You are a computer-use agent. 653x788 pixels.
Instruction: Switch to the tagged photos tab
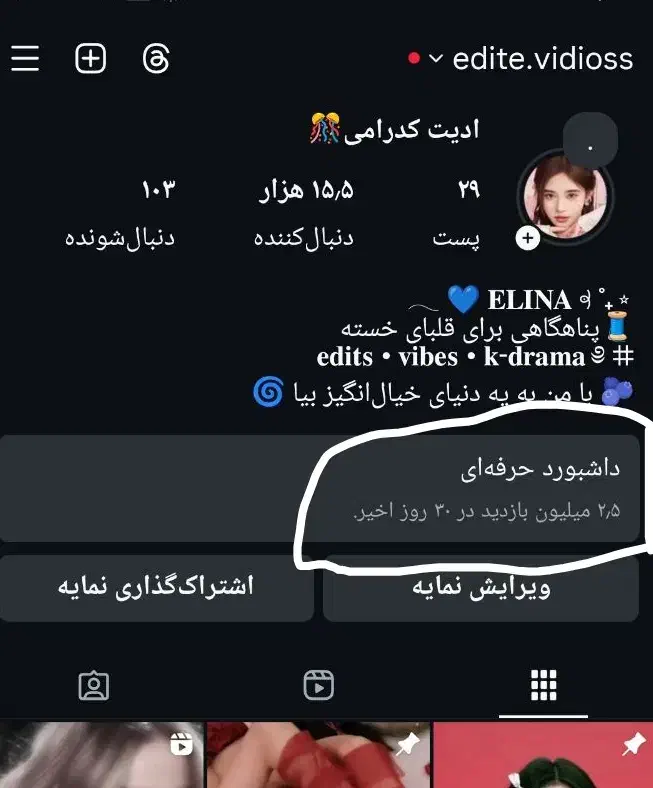[93, 686]
